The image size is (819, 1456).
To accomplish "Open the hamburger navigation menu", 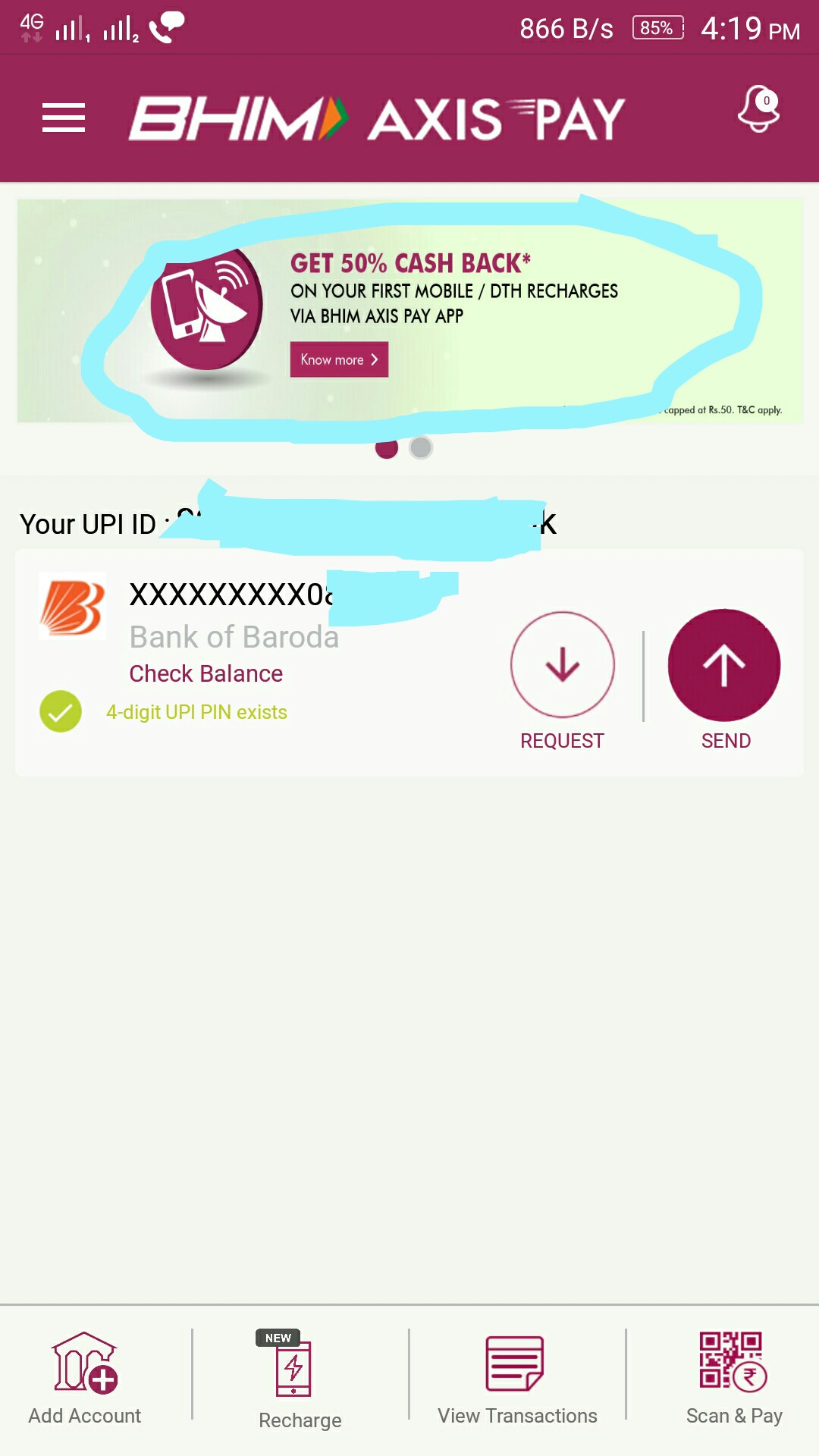I will (64, 118).
